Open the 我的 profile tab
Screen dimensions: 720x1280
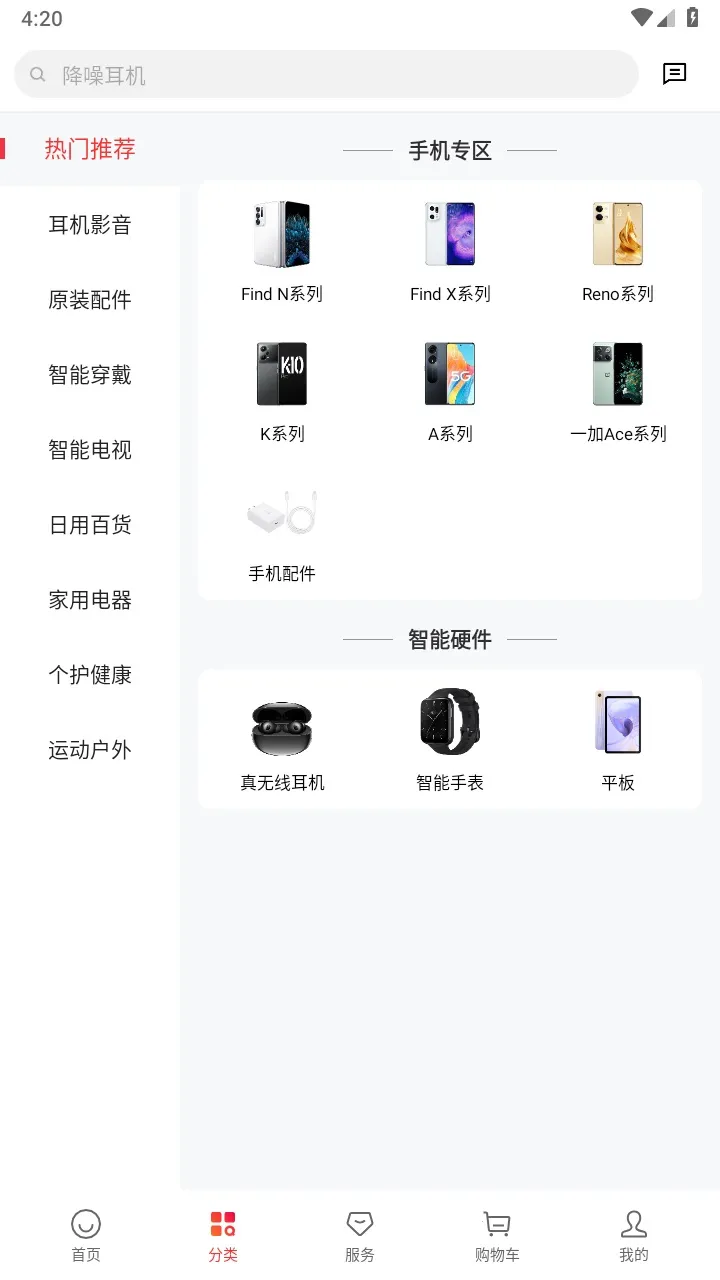tap(634, 1232)
